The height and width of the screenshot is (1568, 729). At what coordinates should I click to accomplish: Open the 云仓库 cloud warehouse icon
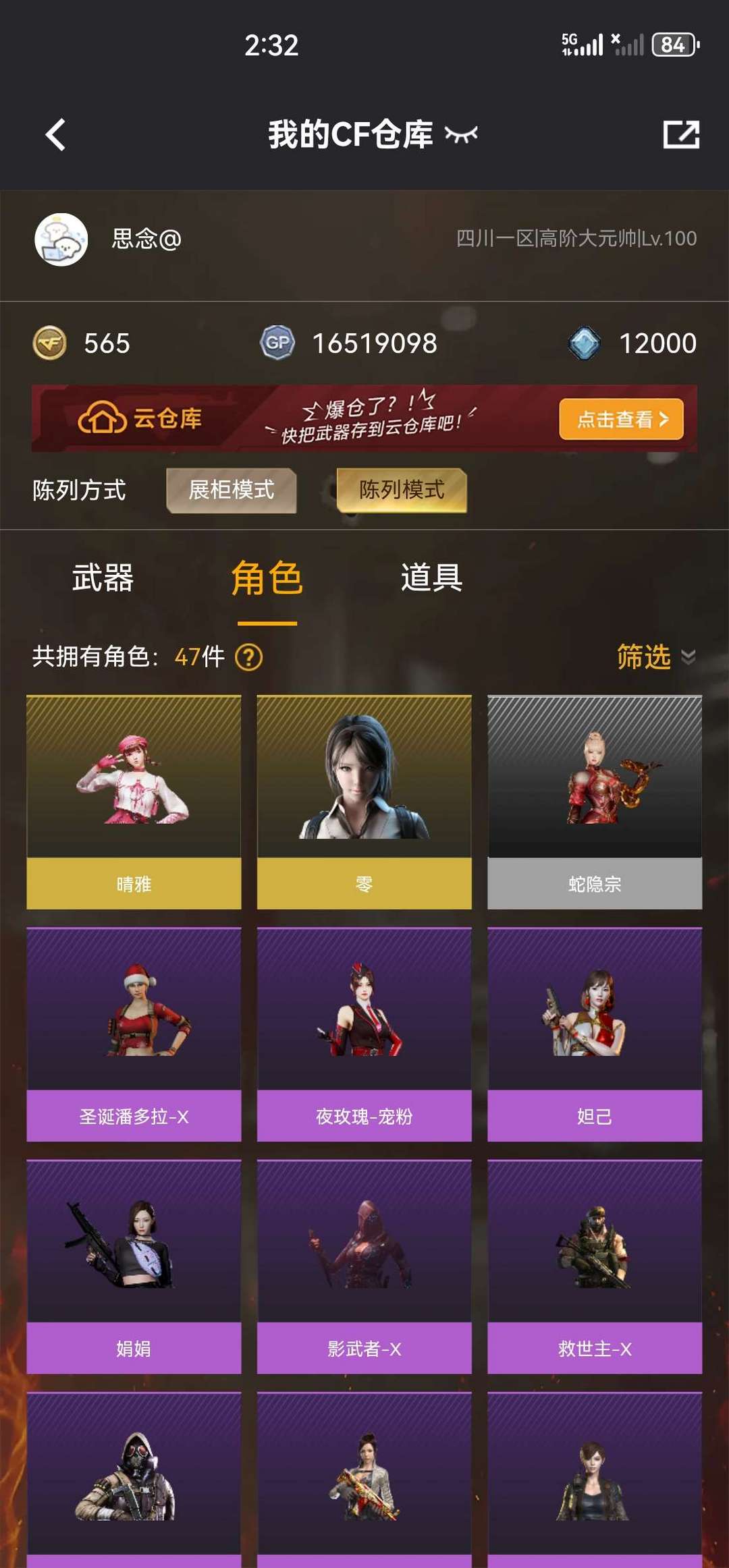click(101, 418)
